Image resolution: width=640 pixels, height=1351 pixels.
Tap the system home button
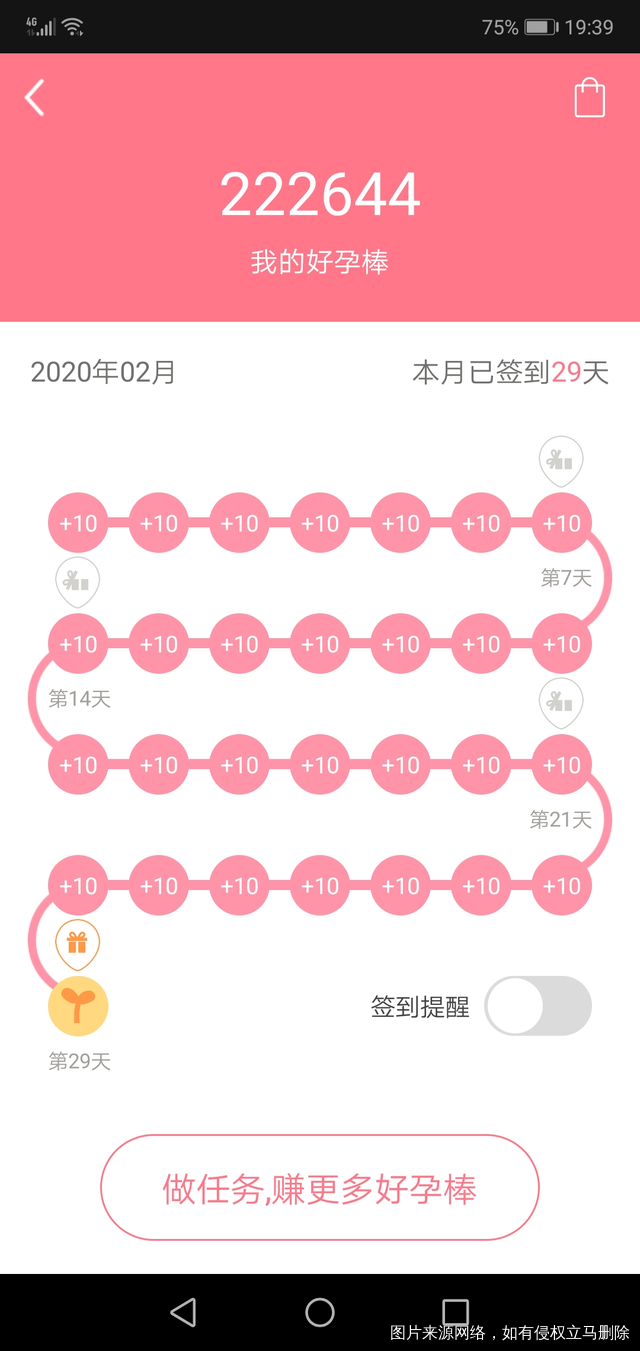click(x=320, y=1312)
